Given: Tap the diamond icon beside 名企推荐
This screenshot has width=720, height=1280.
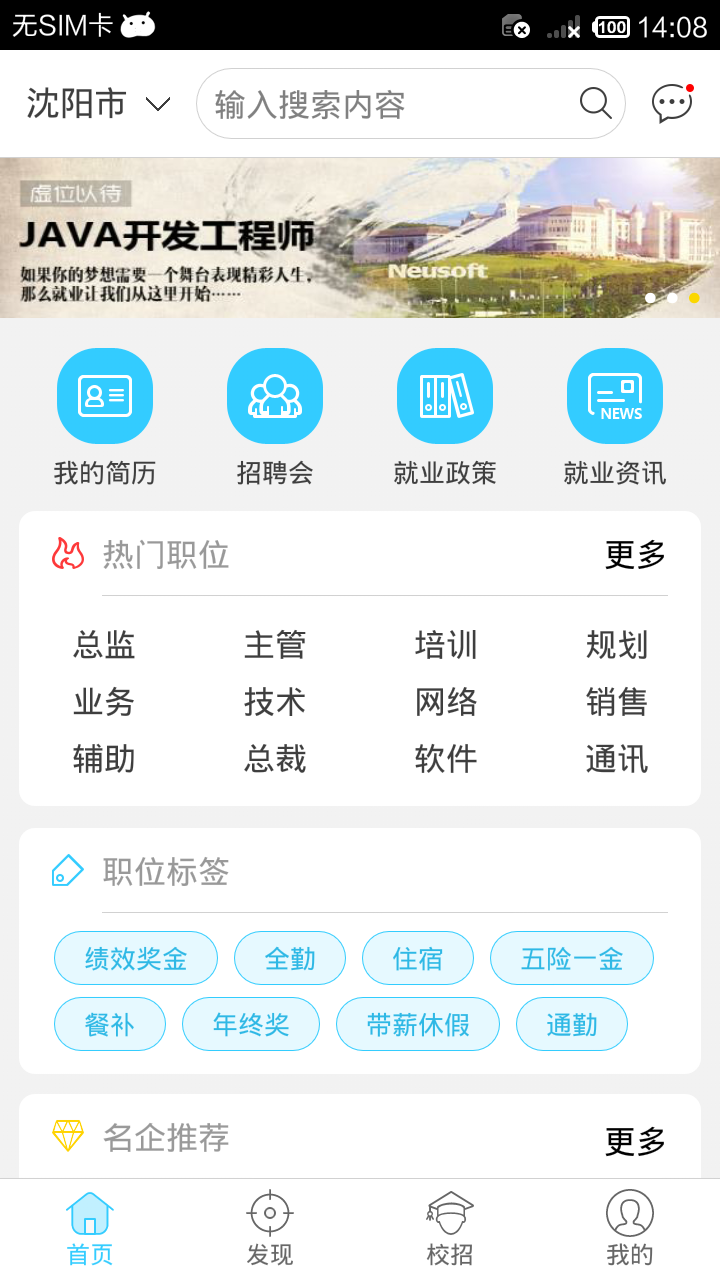Looking at the screenshot, I should pyautogui.click(x=67, y=1137).
